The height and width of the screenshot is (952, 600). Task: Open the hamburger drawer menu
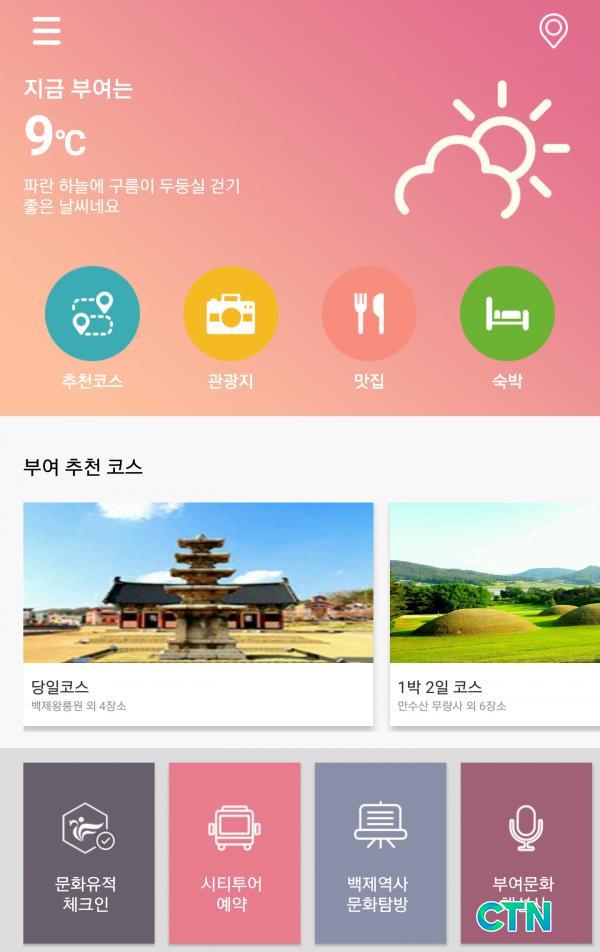point(46,31)
